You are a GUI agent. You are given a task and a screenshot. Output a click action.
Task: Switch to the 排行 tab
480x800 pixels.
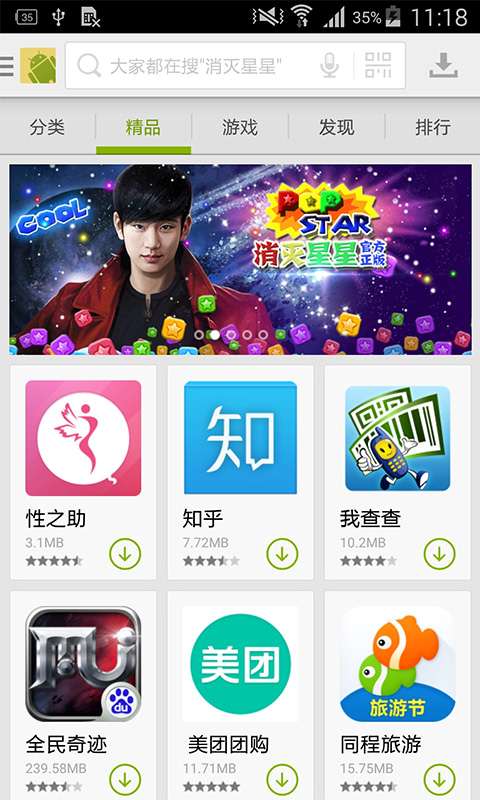tap(433, 127)
